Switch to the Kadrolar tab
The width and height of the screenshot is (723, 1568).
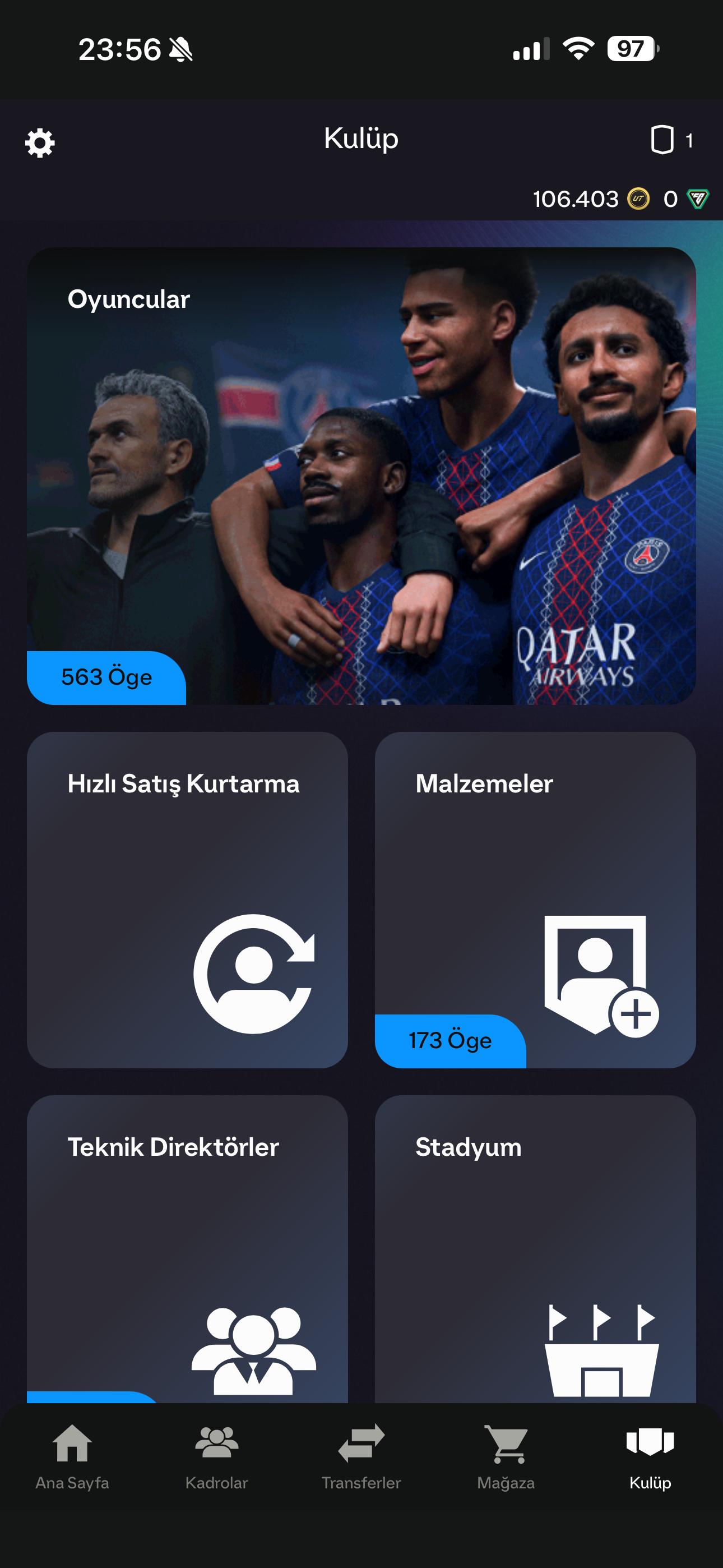point(217,1456)
